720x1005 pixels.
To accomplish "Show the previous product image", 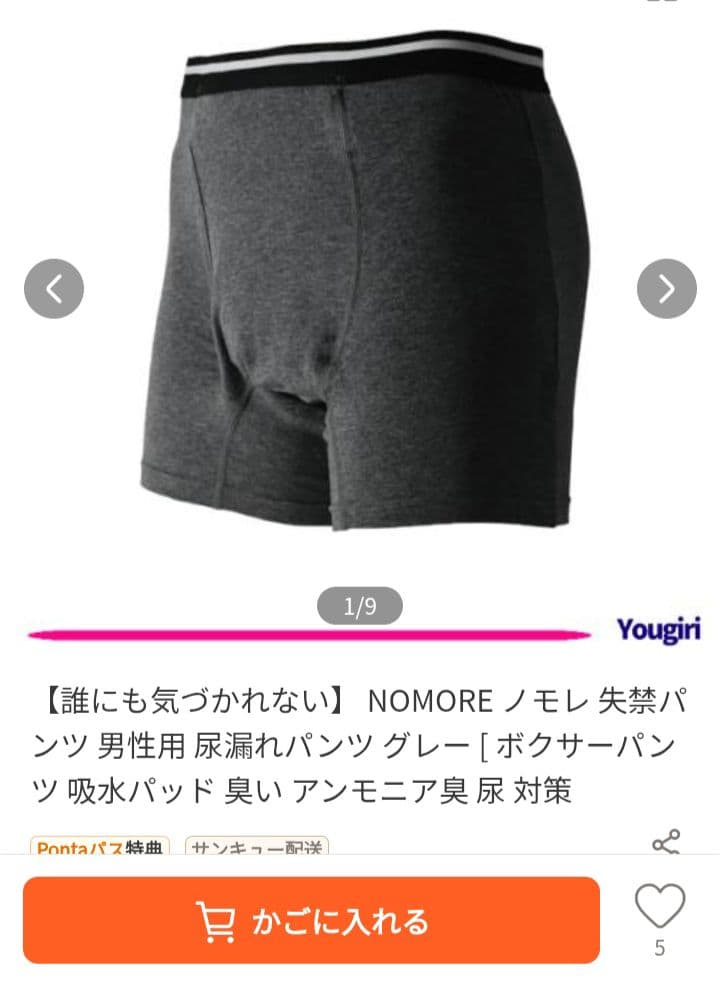I will pyautogui.click(x=54, y=288).
